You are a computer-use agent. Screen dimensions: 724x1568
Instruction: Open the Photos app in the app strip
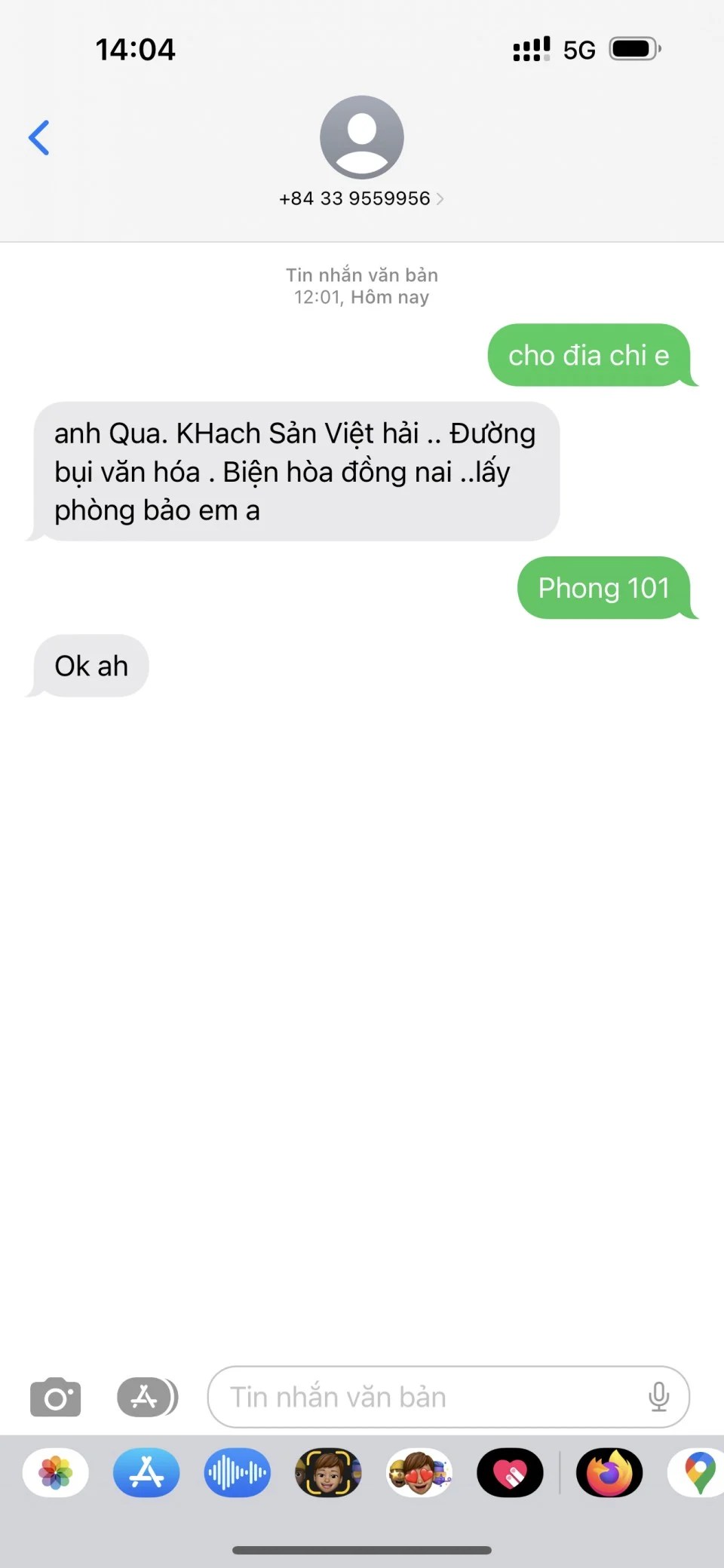[x=56, y=1472]
